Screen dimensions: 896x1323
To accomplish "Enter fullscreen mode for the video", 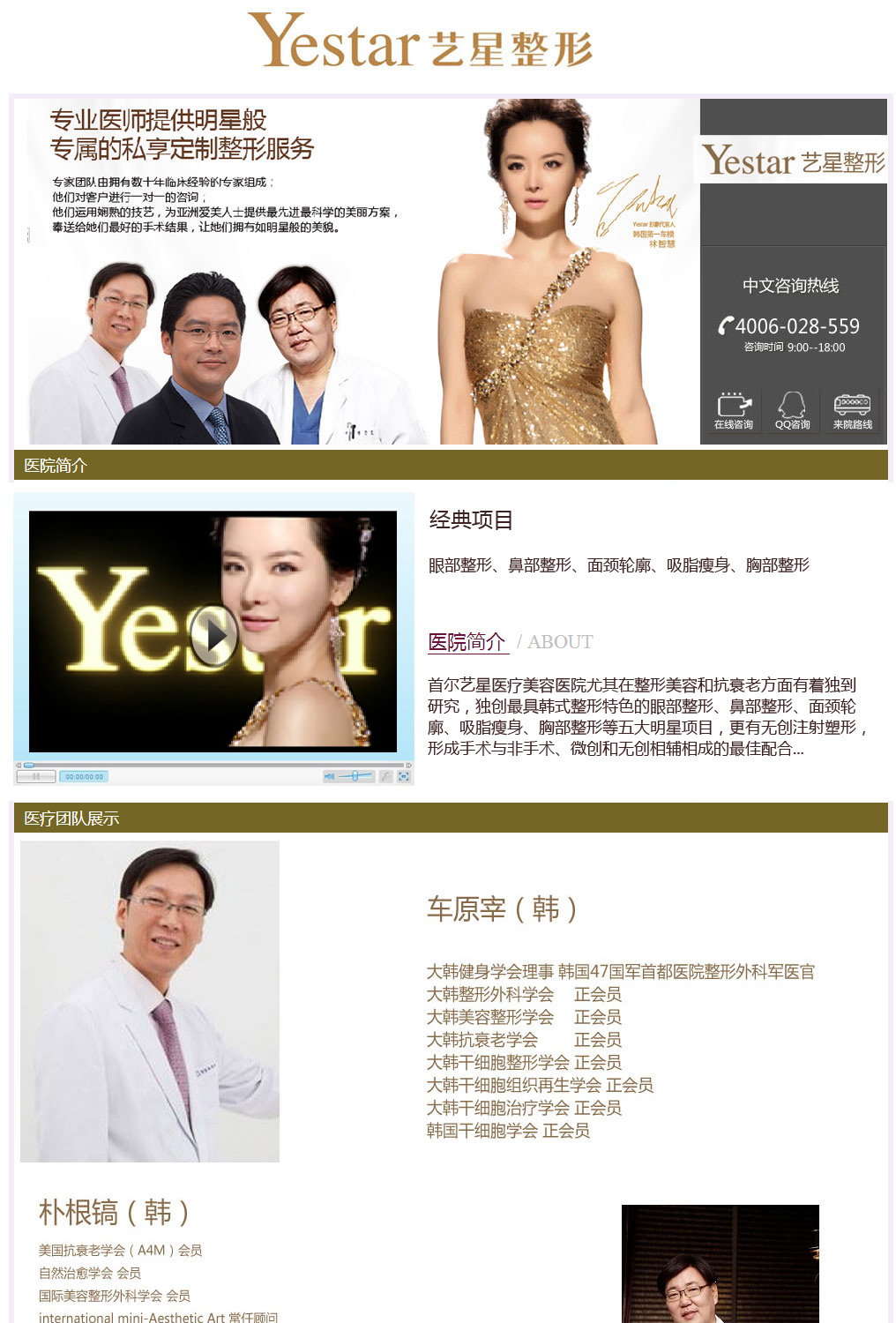I will pos(404,776).
